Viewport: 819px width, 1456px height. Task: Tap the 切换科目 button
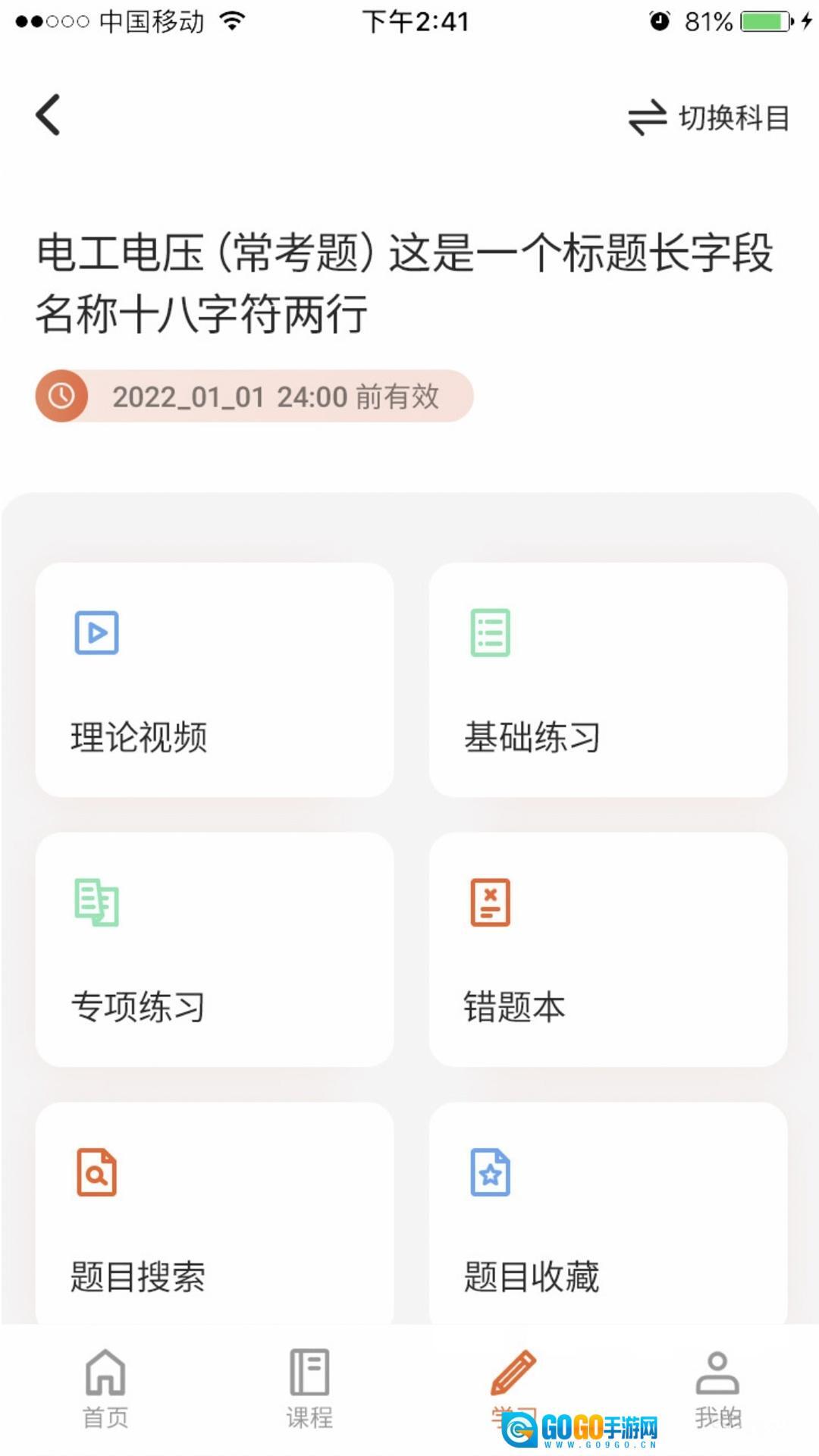pyautogui.click(x=705, y=117)
